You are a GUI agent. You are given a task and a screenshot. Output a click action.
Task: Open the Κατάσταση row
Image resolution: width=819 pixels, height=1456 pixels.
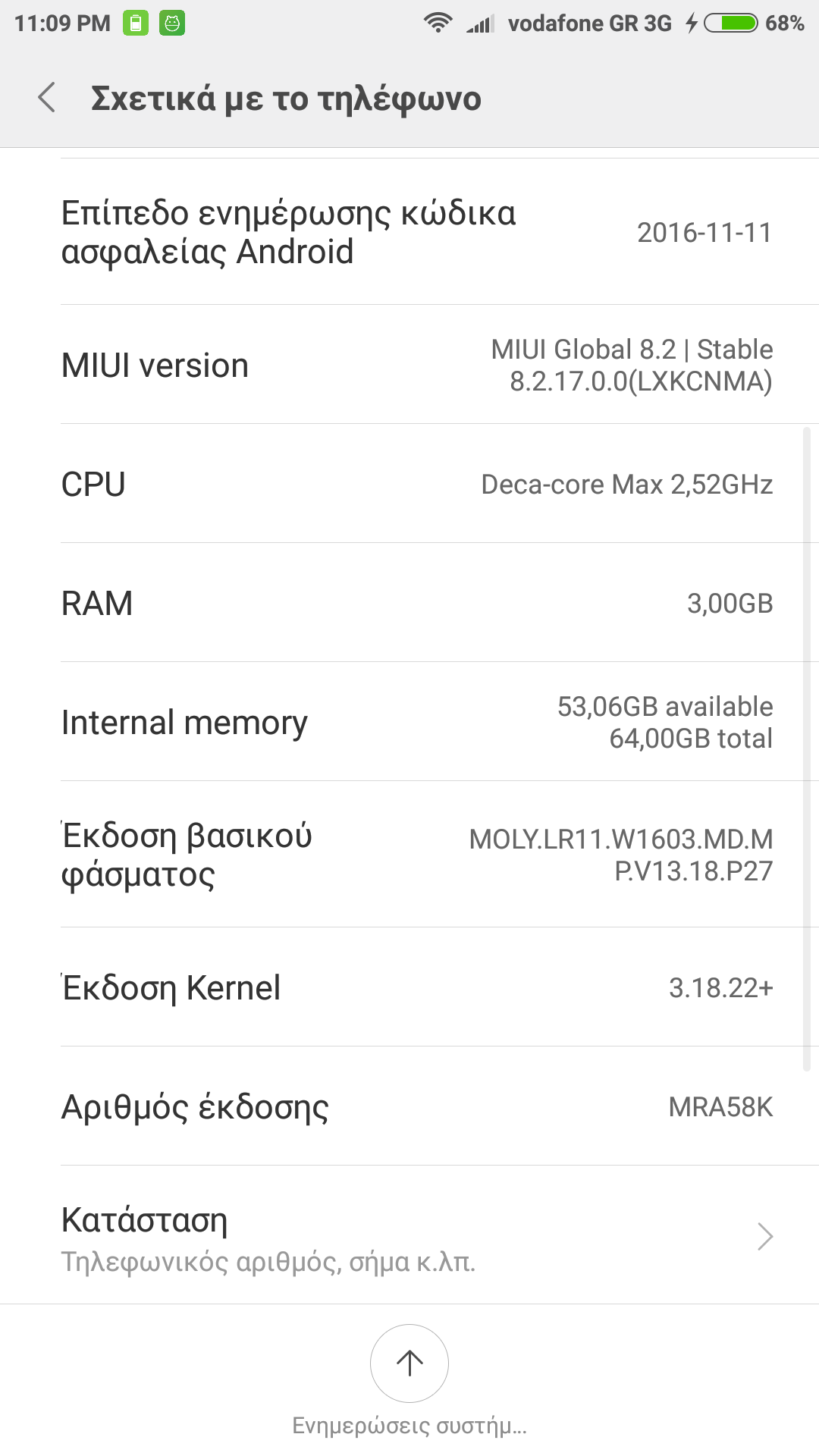pyautogui.click(x=409, y=1236)
